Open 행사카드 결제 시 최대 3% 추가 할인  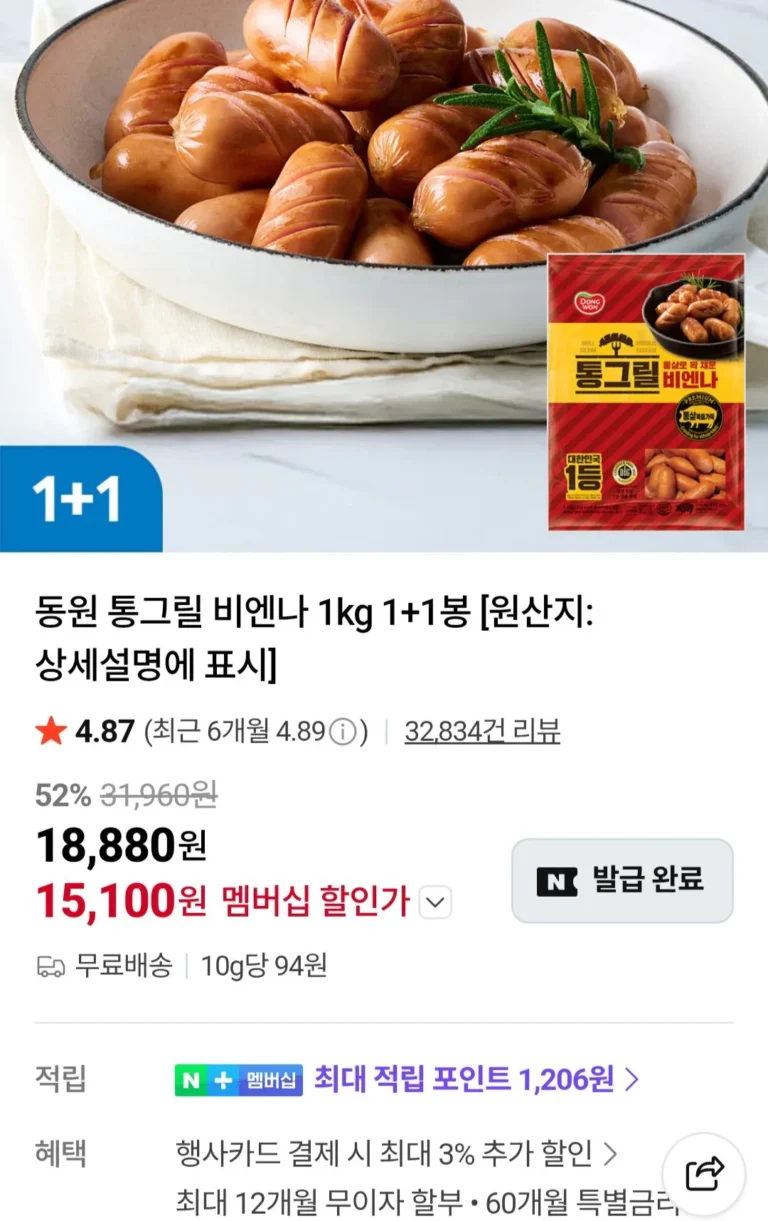[396, 1153]
